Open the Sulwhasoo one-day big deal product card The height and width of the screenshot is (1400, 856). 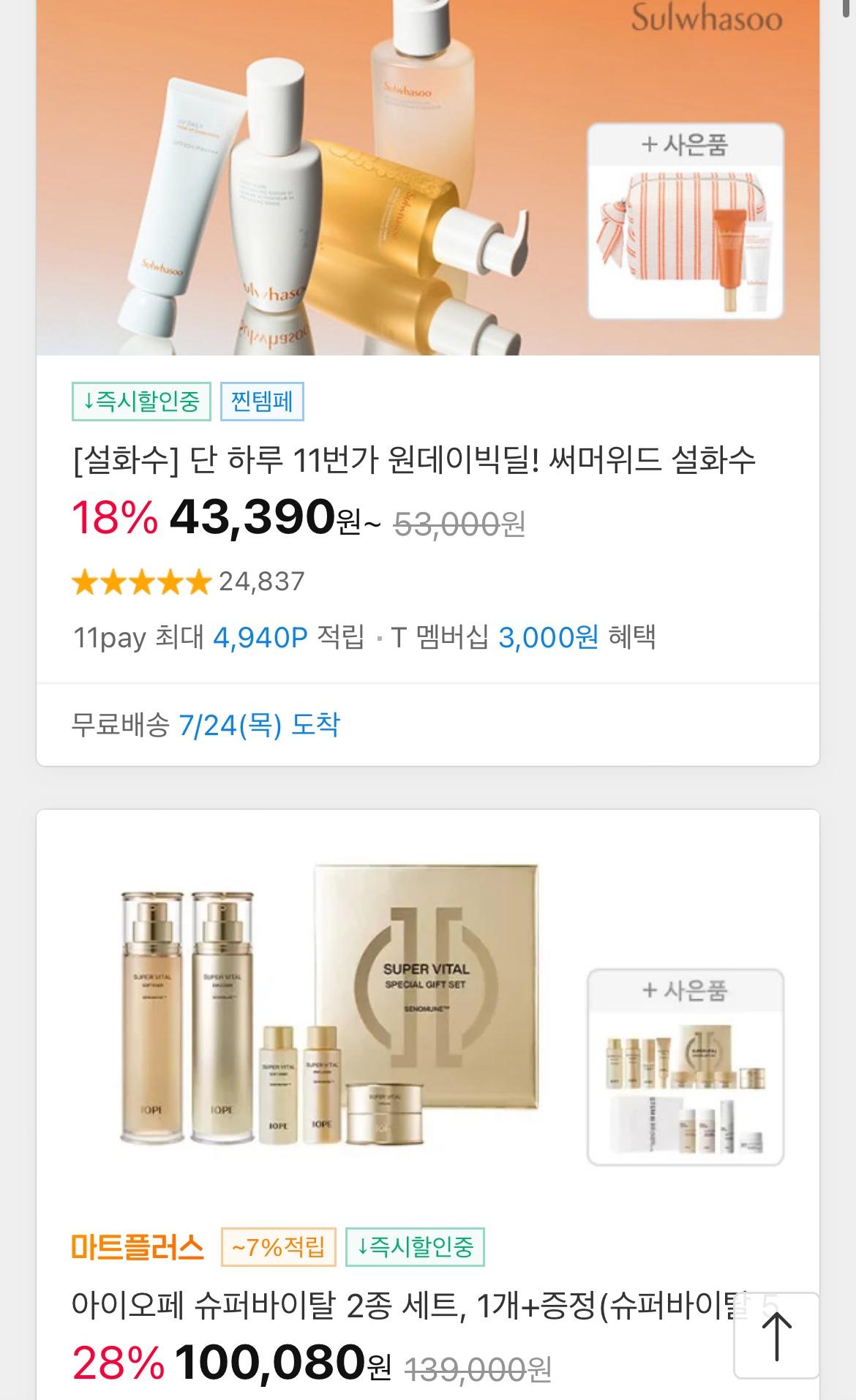[x=414, y=461]
